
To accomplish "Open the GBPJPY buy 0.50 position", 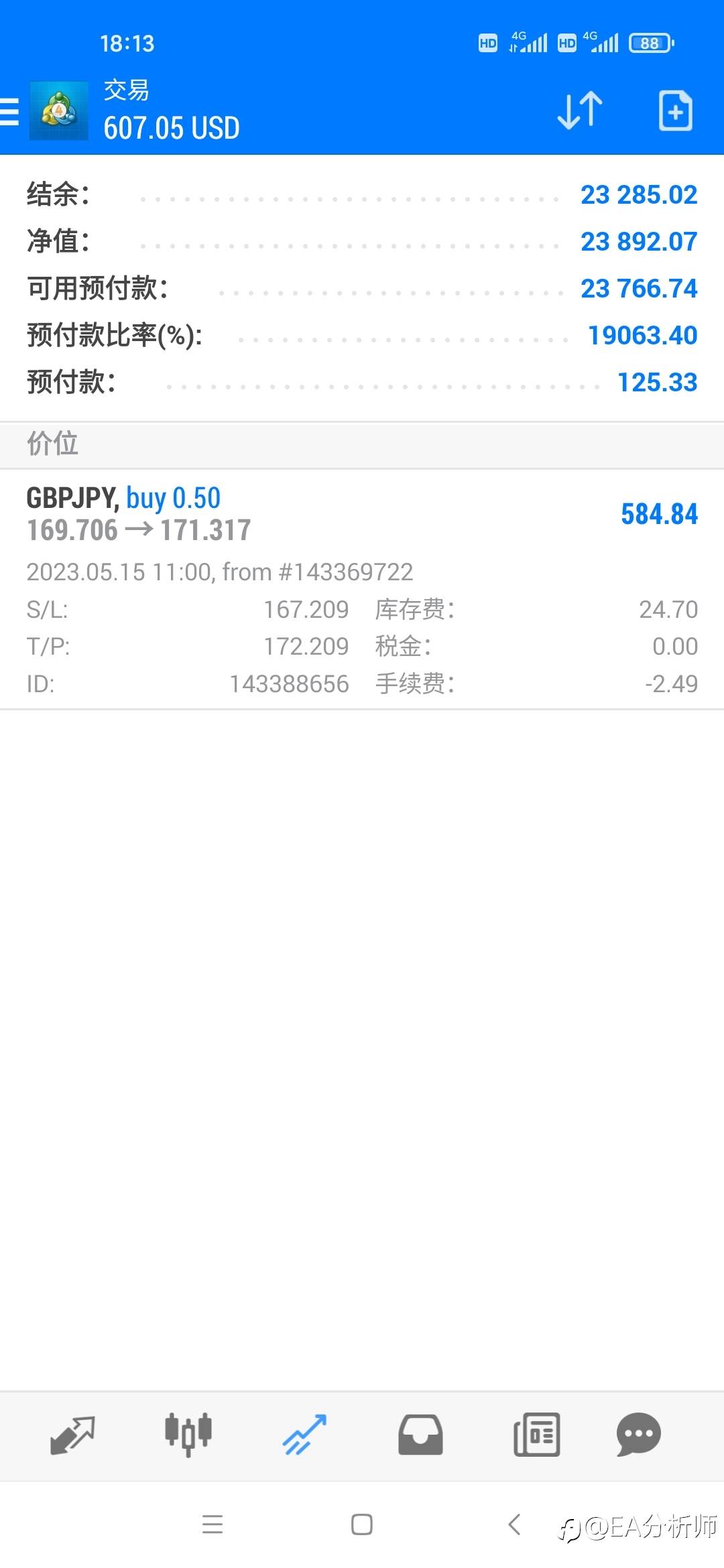I will pos(362,589).
